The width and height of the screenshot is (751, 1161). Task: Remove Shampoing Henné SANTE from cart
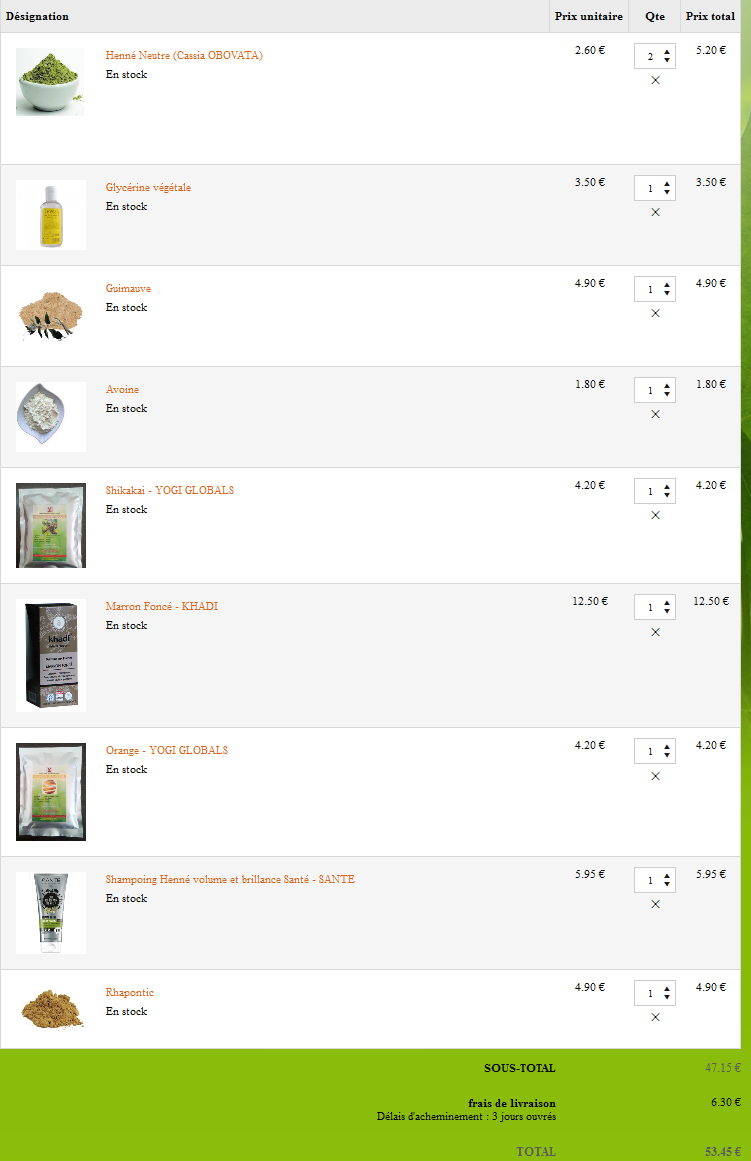pyautogui.click(x=655, y=904)
